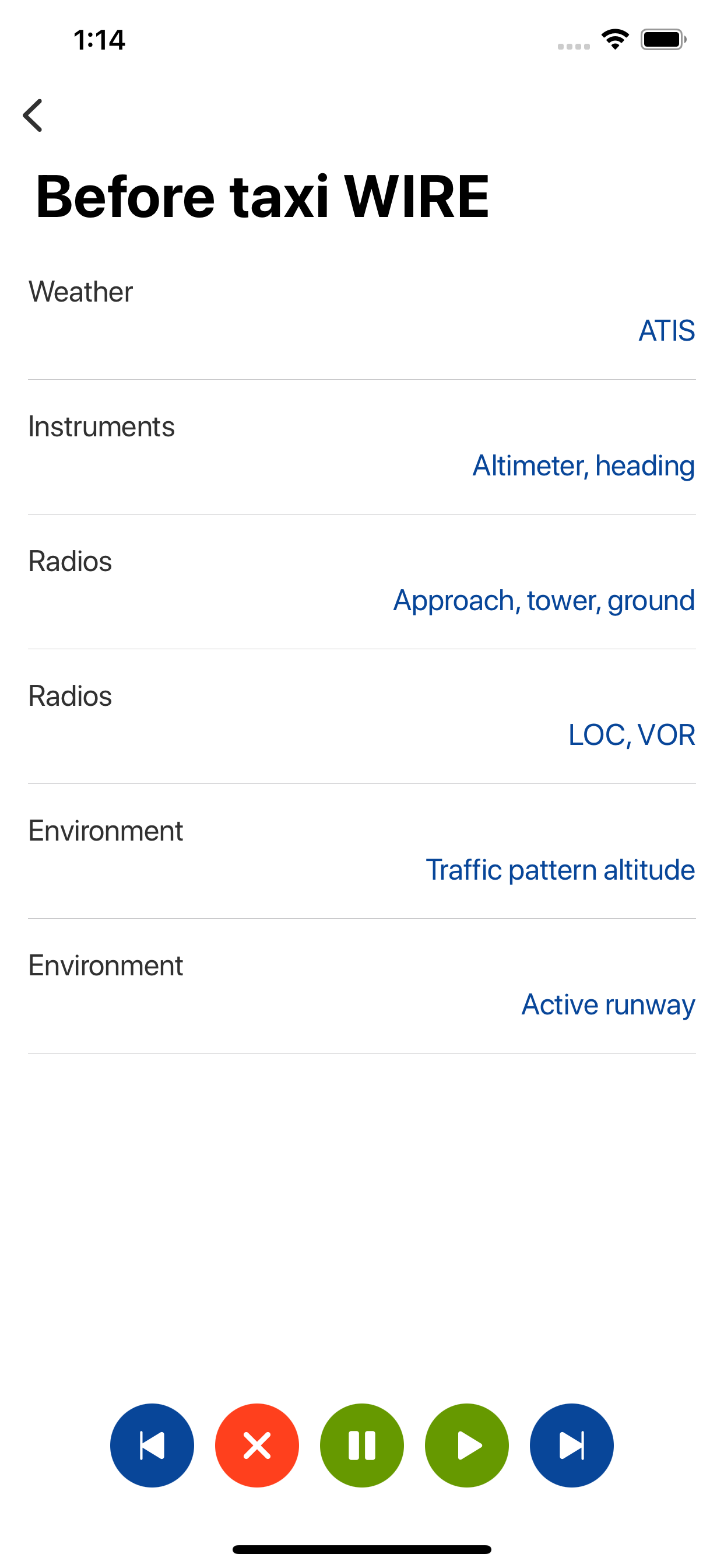Tap the red cancel X button
This screenshot has width=724, height=1568.
click(256, 1445)
